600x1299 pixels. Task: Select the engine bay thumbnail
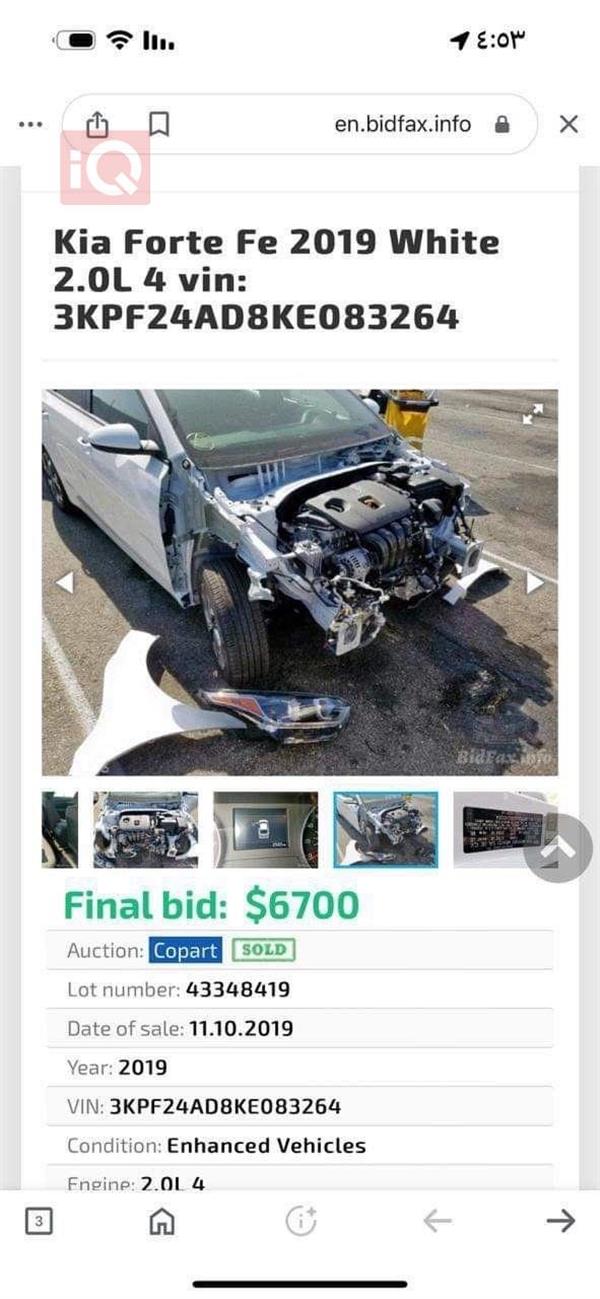tap(146, 830)
